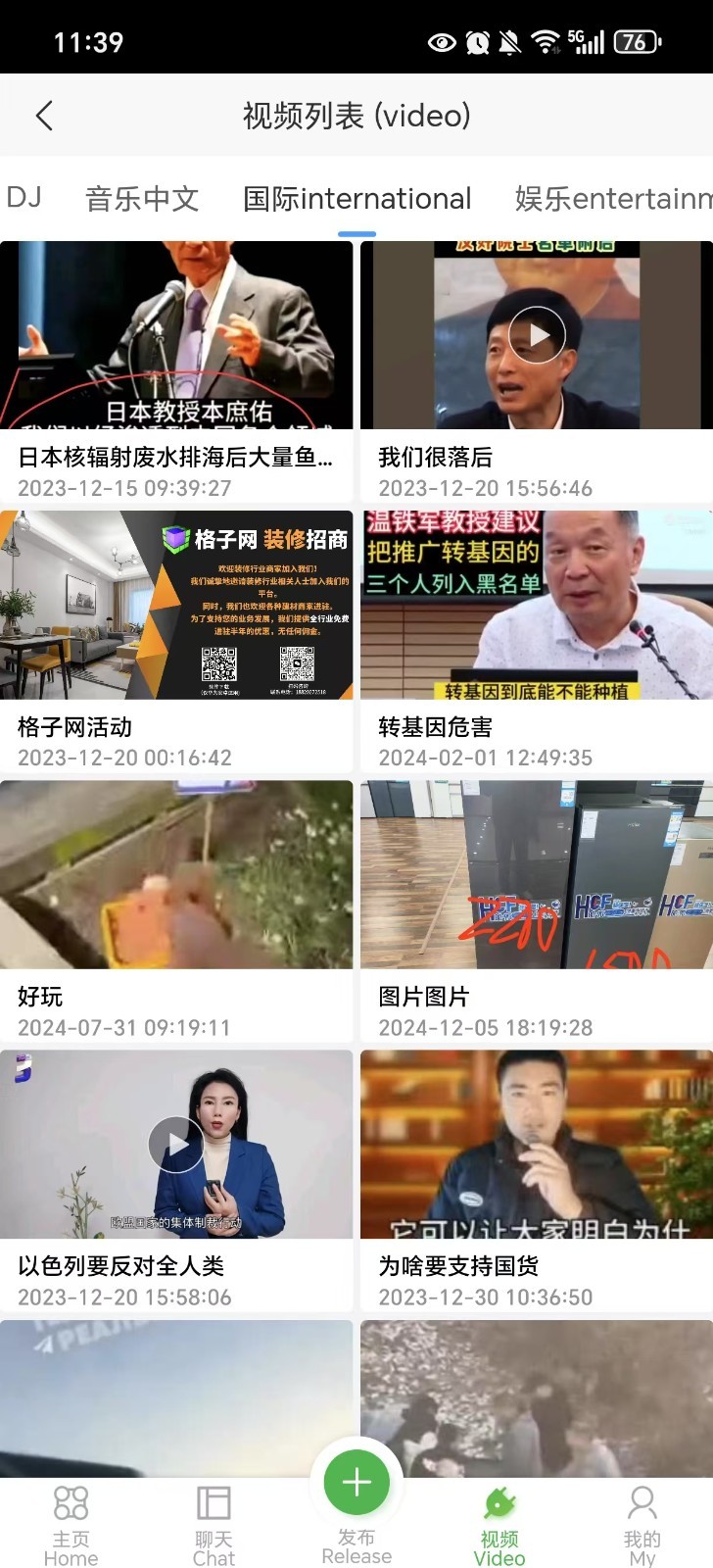Screen dimensions: 713x1568
Task: Open the 格子网活动 video
Action: pyautogui.click(x=178, y=603)
